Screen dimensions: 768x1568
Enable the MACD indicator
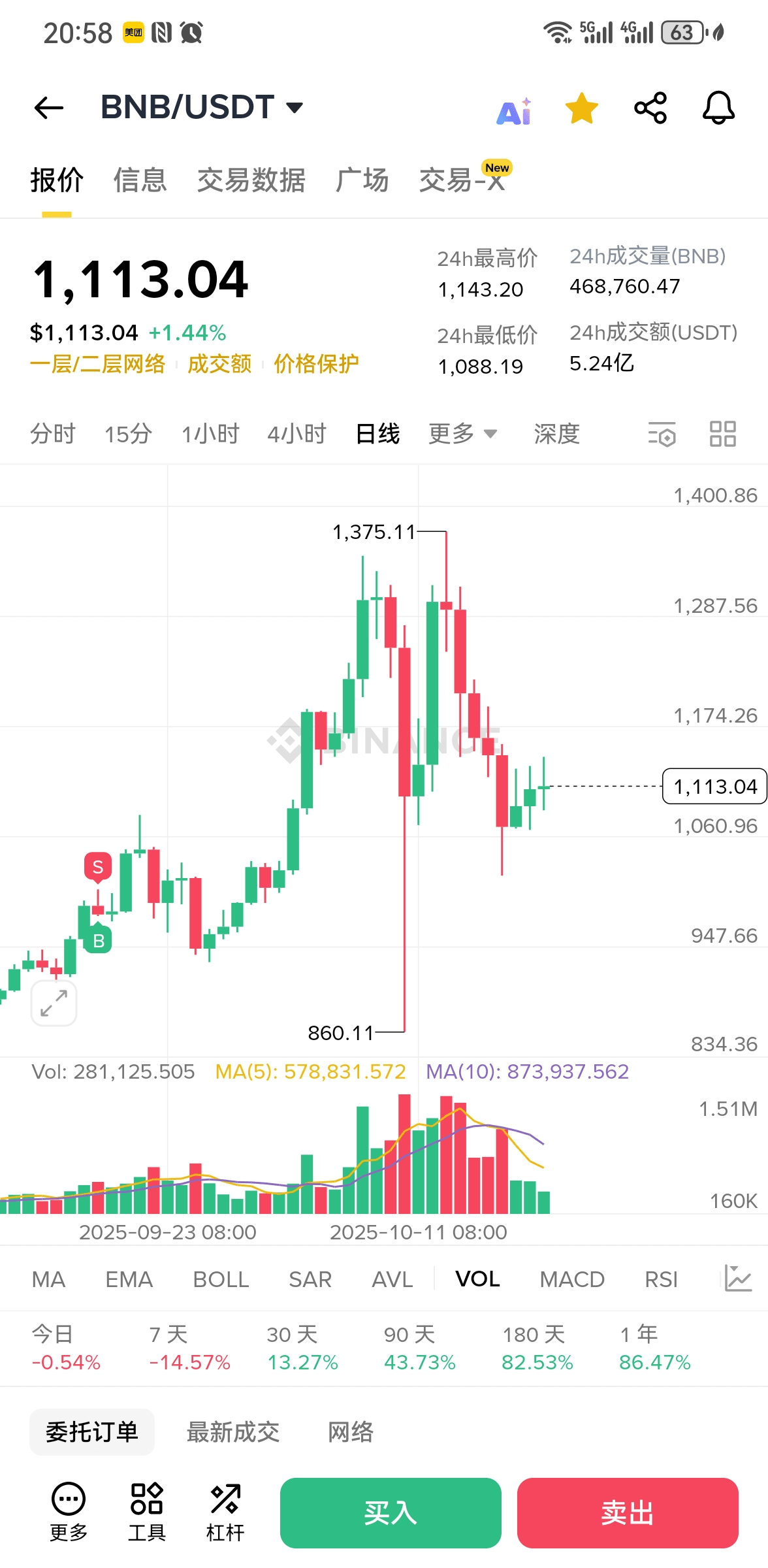[572, 1279]
